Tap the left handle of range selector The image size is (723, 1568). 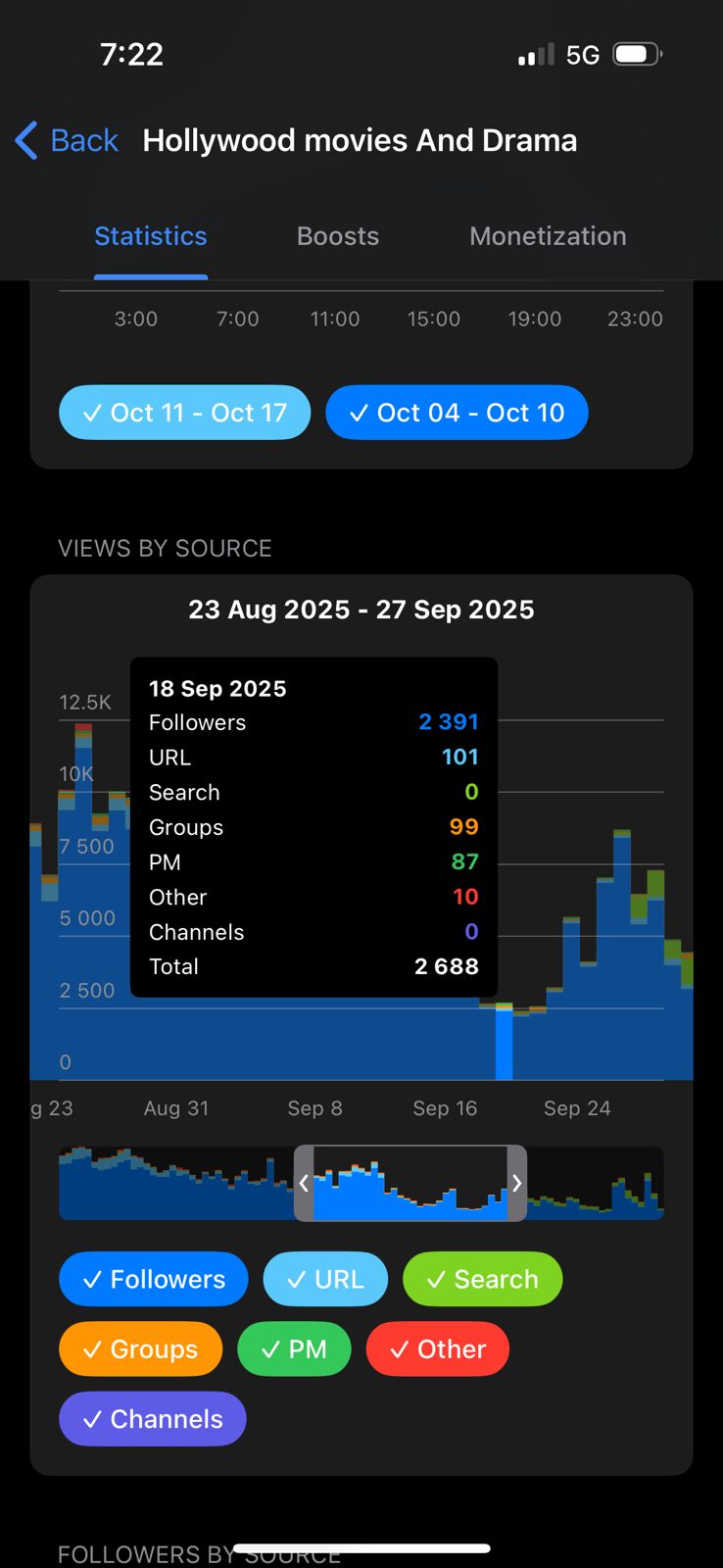point(305,1183)
